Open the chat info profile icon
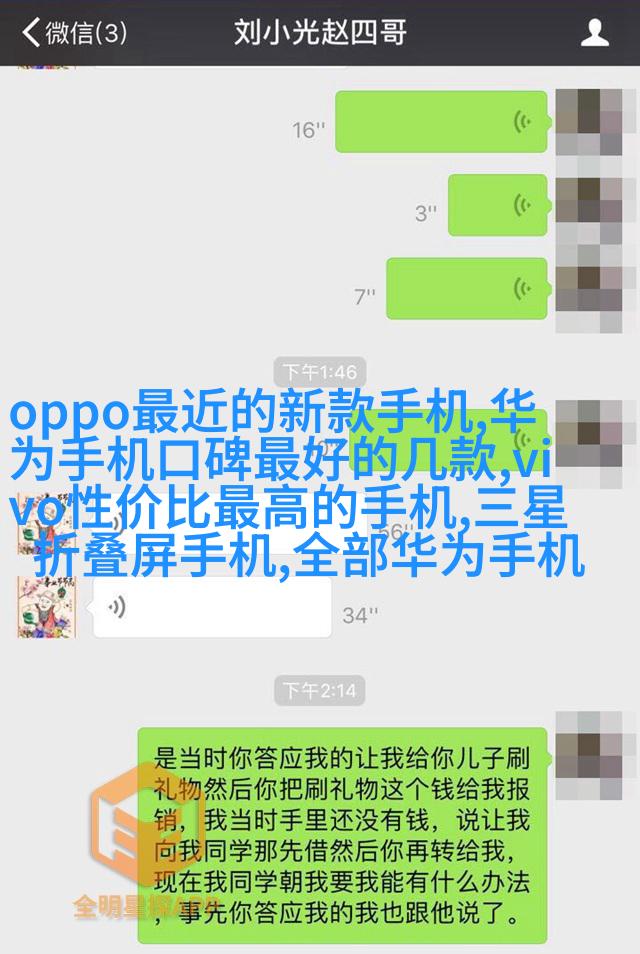 [595, 34]
